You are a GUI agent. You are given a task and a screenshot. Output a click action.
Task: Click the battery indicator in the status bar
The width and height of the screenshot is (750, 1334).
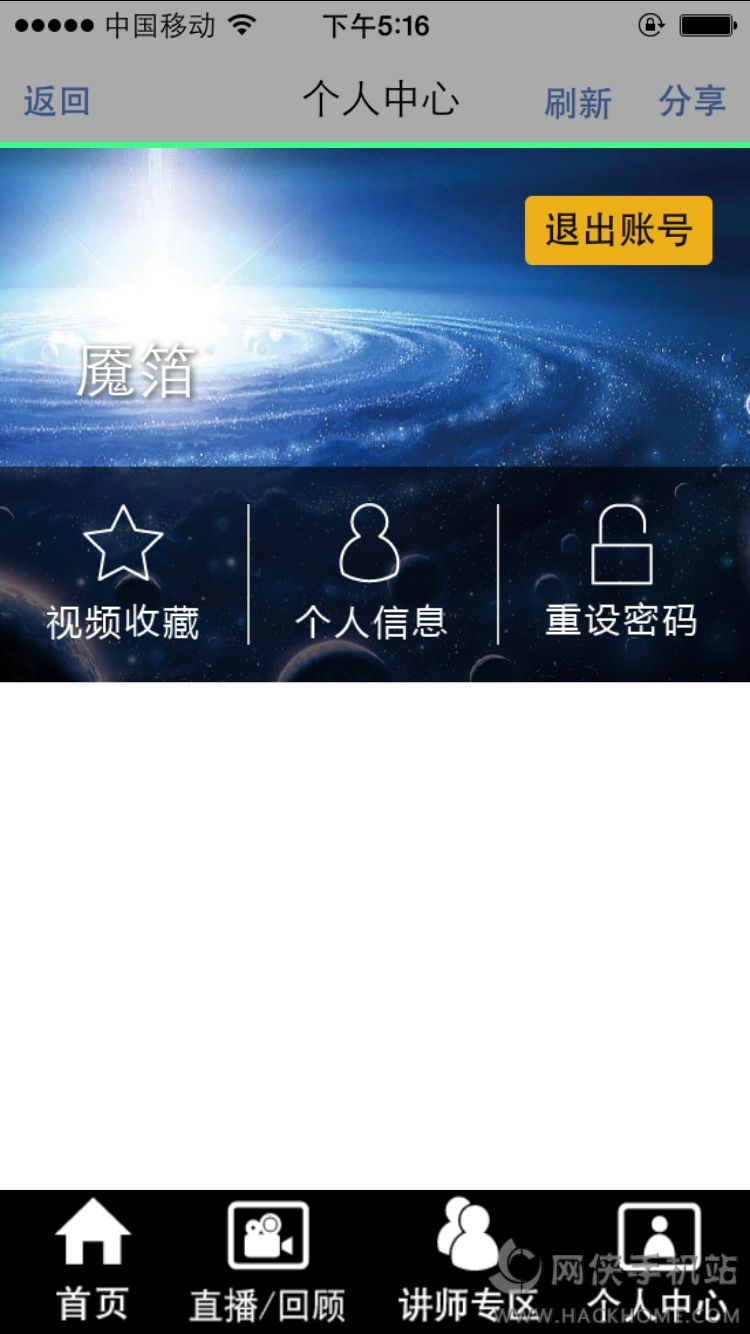[706, 23]
